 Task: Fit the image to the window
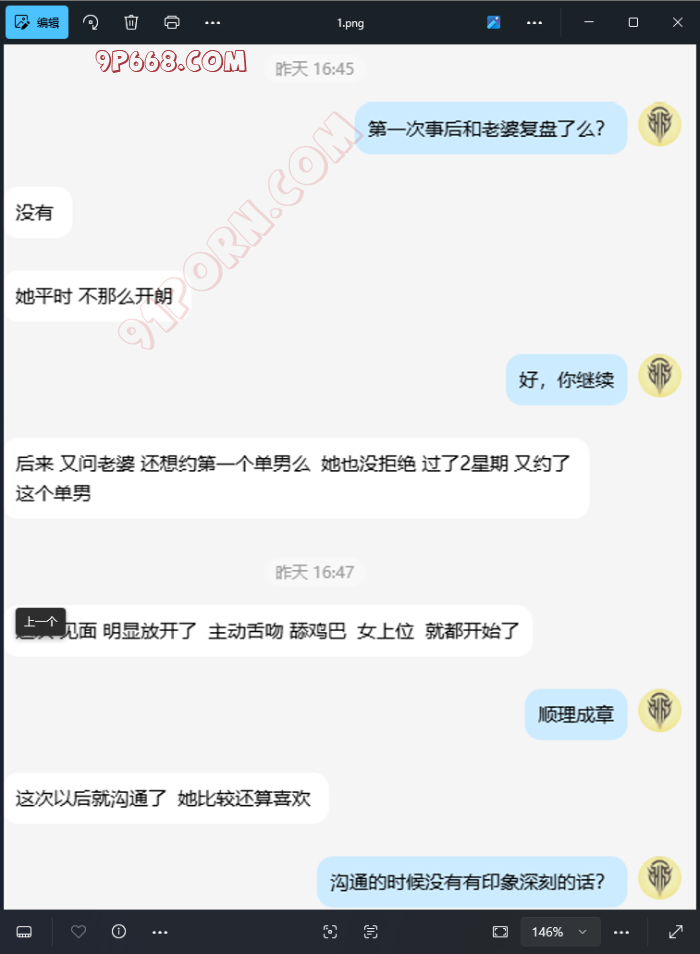tap(500, 932)
